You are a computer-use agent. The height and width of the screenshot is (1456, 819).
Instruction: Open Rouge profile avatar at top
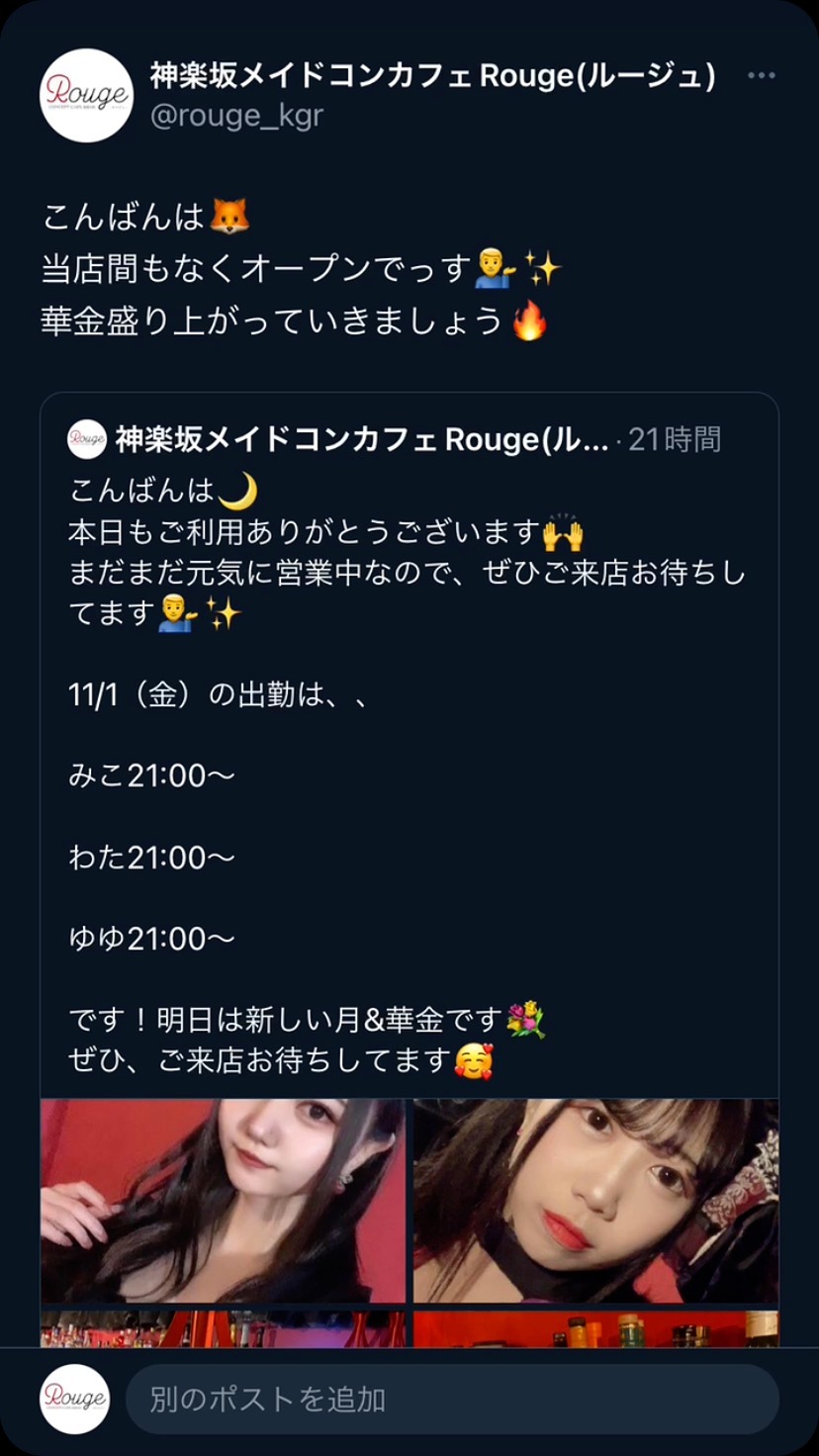point(86,95)
